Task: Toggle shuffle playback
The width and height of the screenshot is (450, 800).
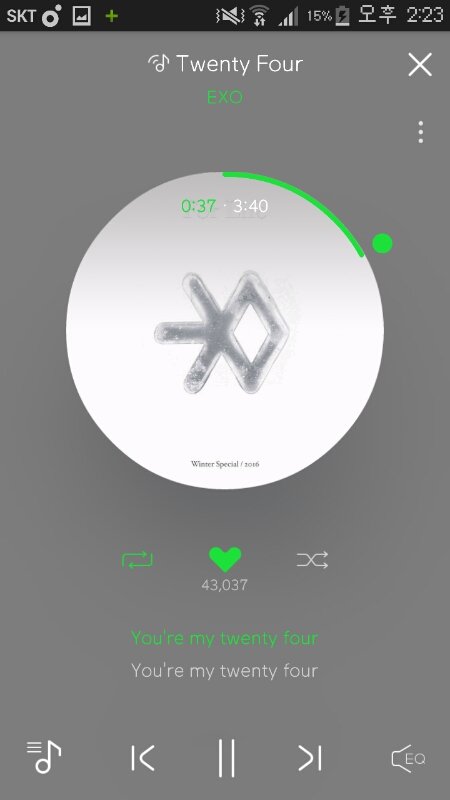Action: 312,560
